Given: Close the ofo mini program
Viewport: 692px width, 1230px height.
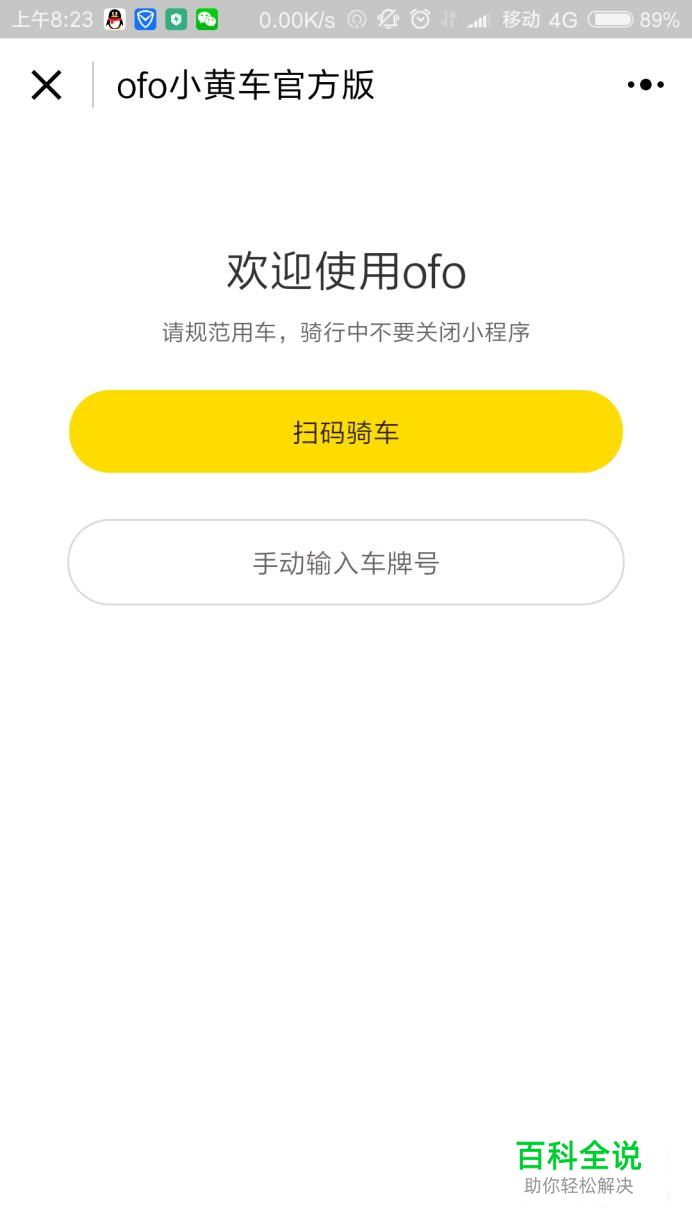Looking at the screenshot, I should point(46,85).
